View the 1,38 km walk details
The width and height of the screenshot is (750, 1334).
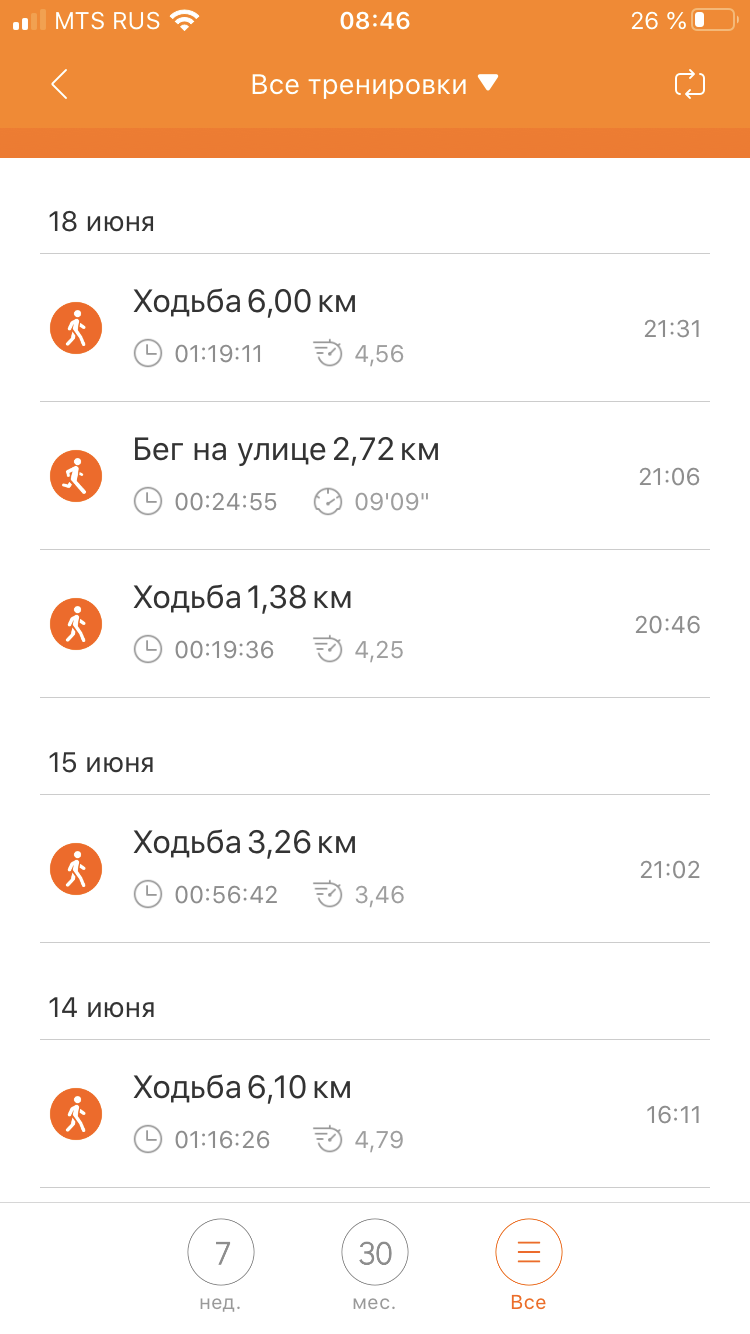coord(374,624)
